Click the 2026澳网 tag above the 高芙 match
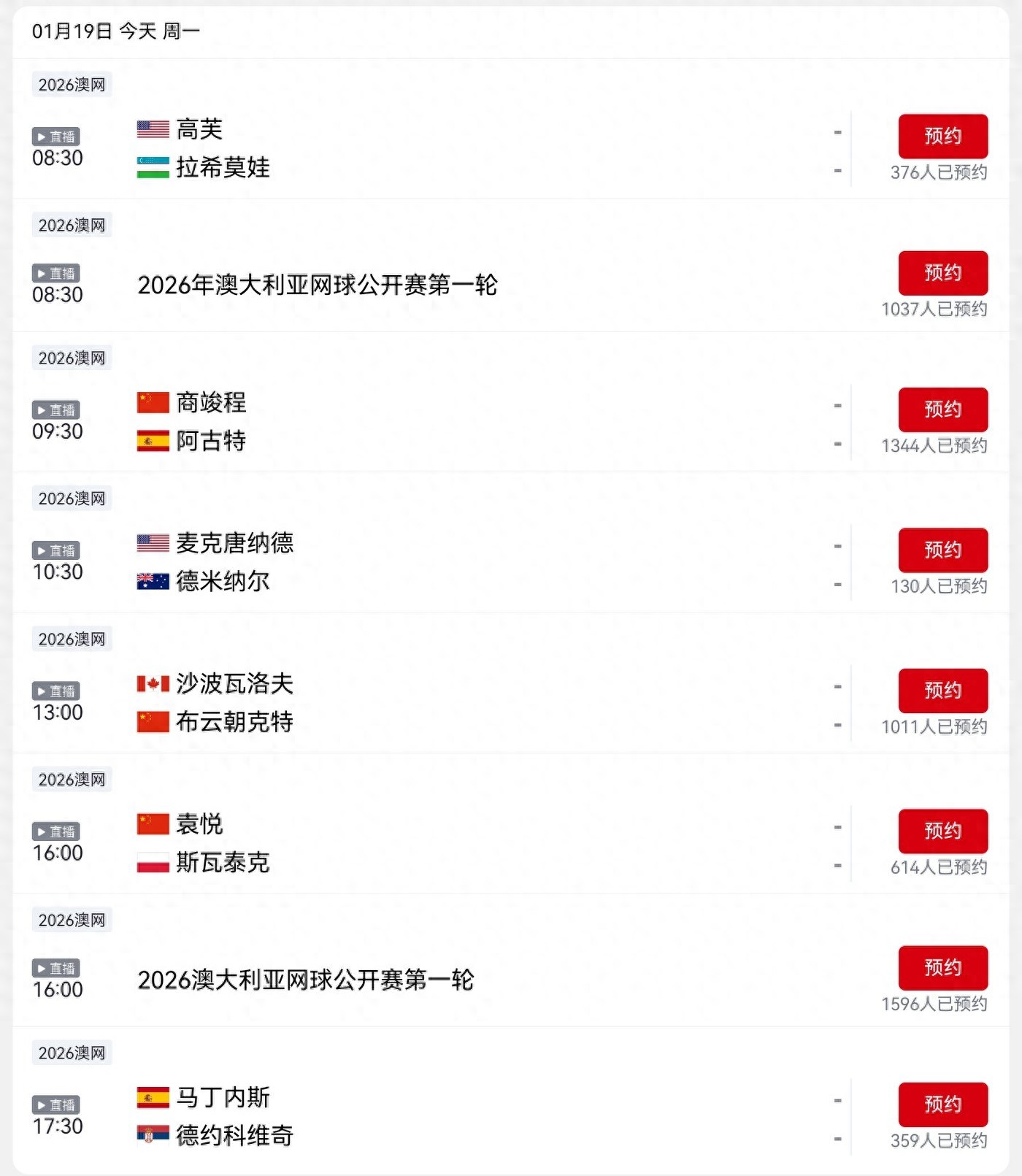1022x1176 pixels. [x=71, y=84]
